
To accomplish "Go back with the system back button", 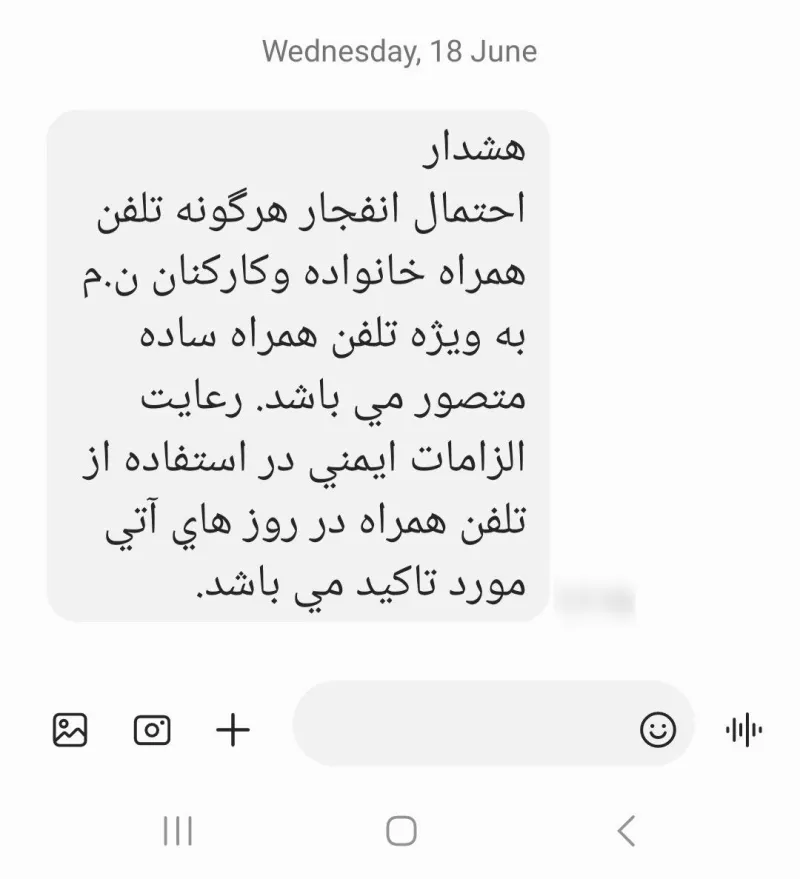I will click(626, 830).
